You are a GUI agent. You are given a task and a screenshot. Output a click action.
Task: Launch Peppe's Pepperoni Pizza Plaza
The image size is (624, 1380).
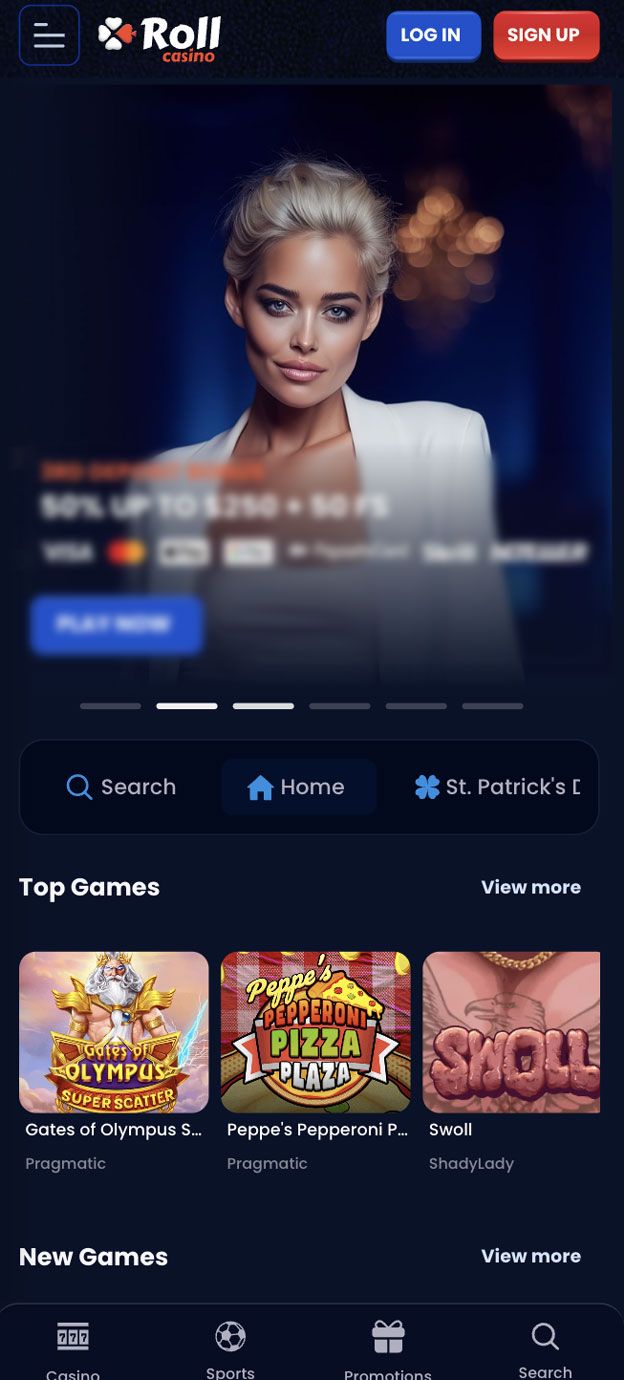316,1032
